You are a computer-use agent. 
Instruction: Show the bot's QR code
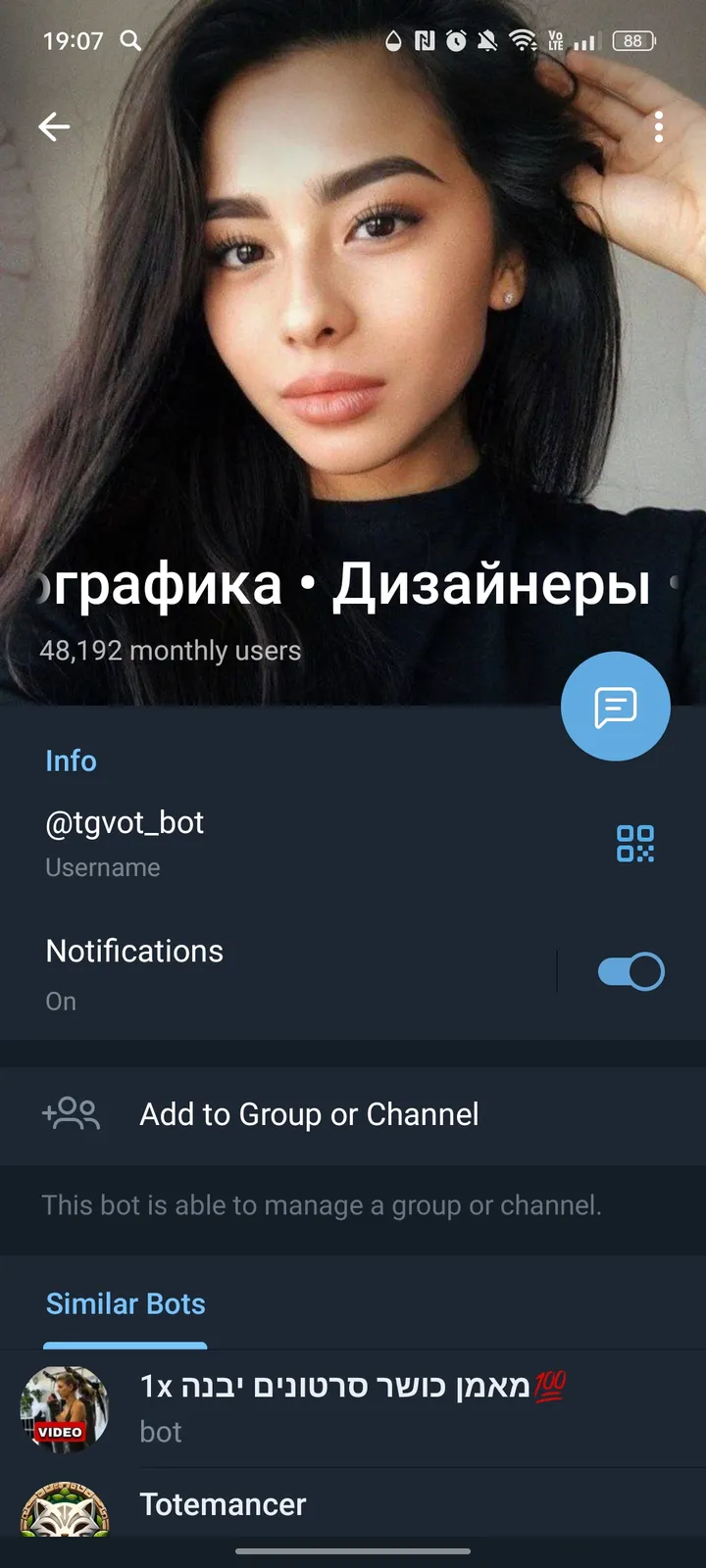click(636, 844)
